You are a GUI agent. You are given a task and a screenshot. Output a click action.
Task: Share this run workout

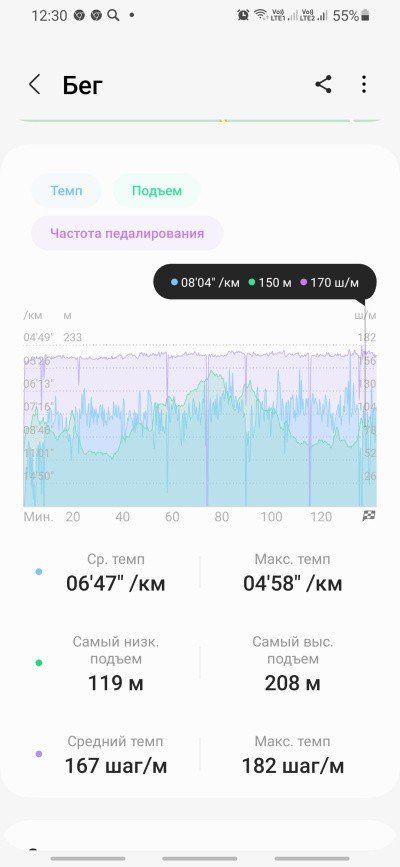tap(323, 85)
